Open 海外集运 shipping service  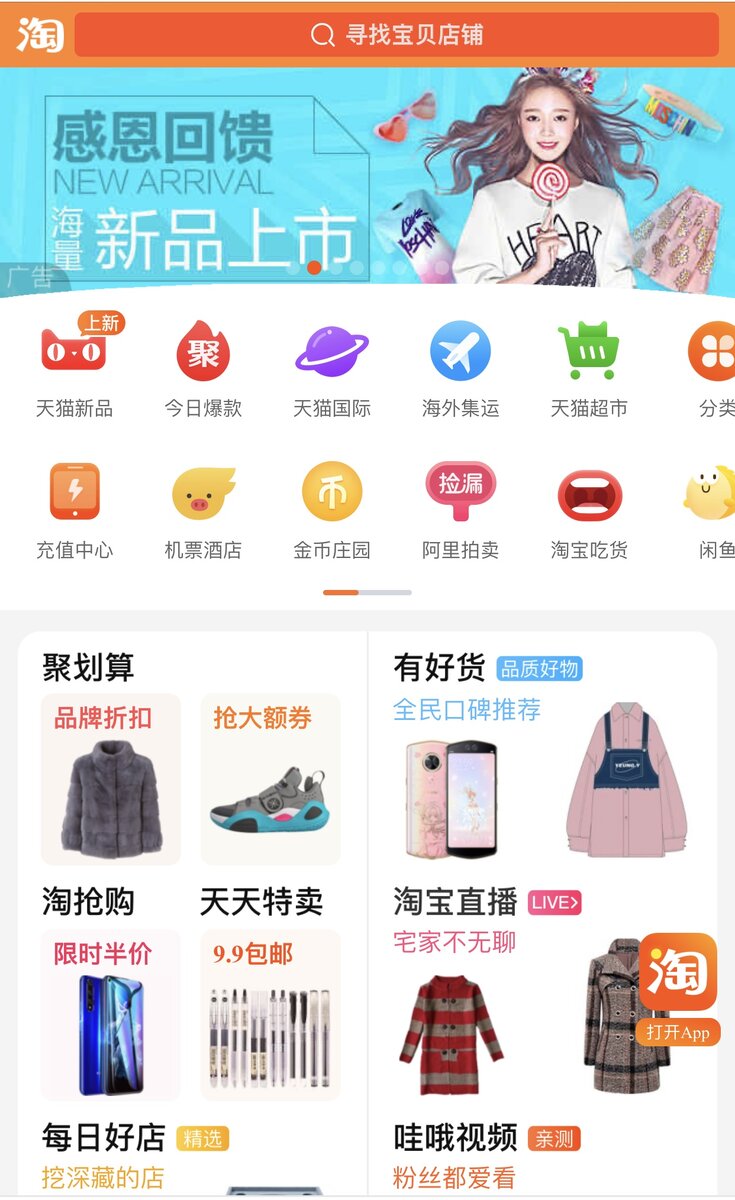click(x=460, y=366)
